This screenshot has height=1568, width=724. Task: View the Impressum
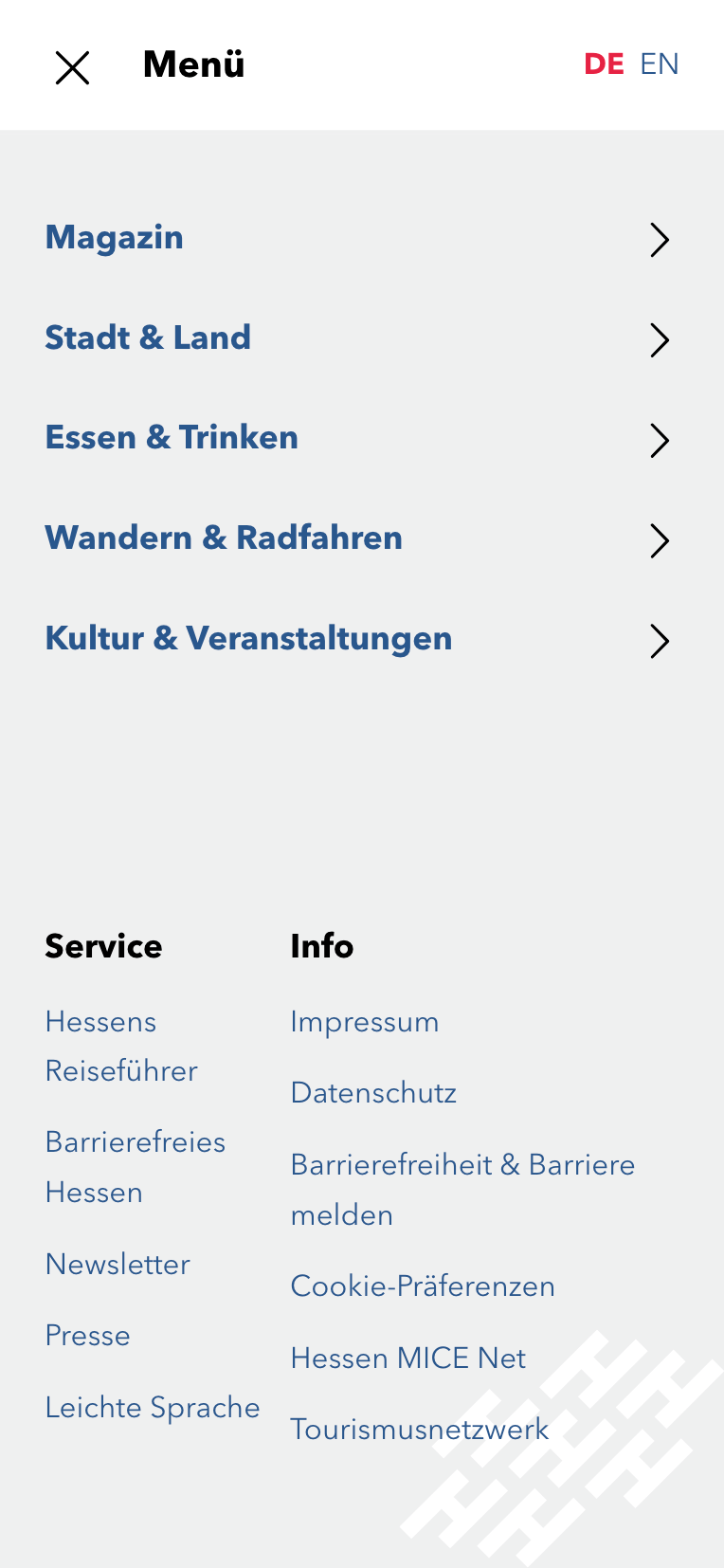pos(365,1022)
